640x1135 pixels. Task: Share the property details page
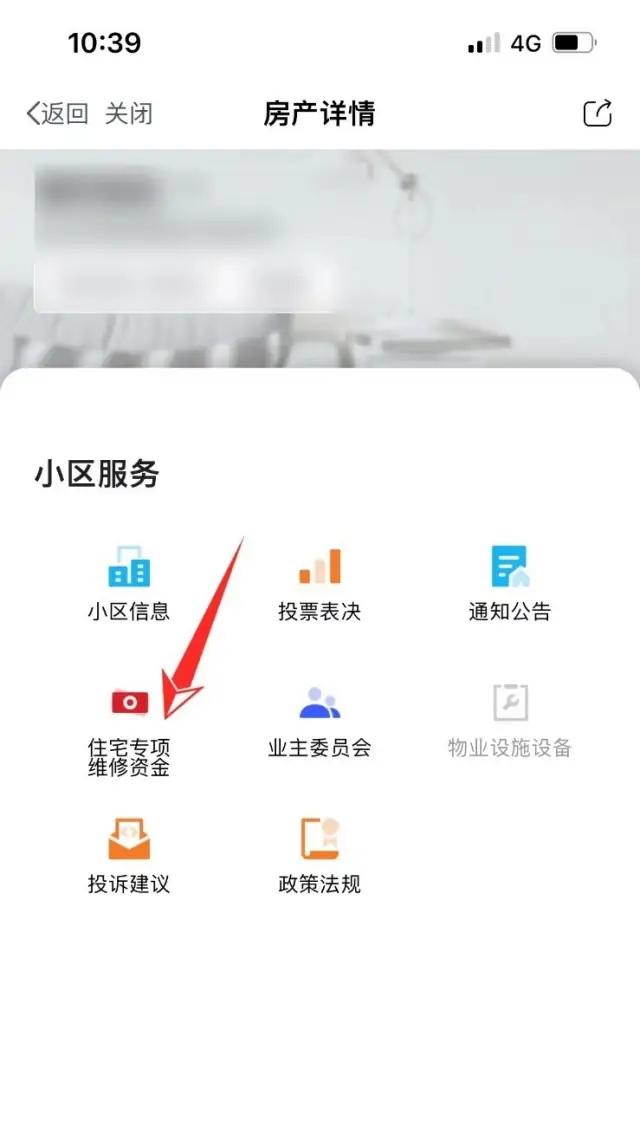597,113
